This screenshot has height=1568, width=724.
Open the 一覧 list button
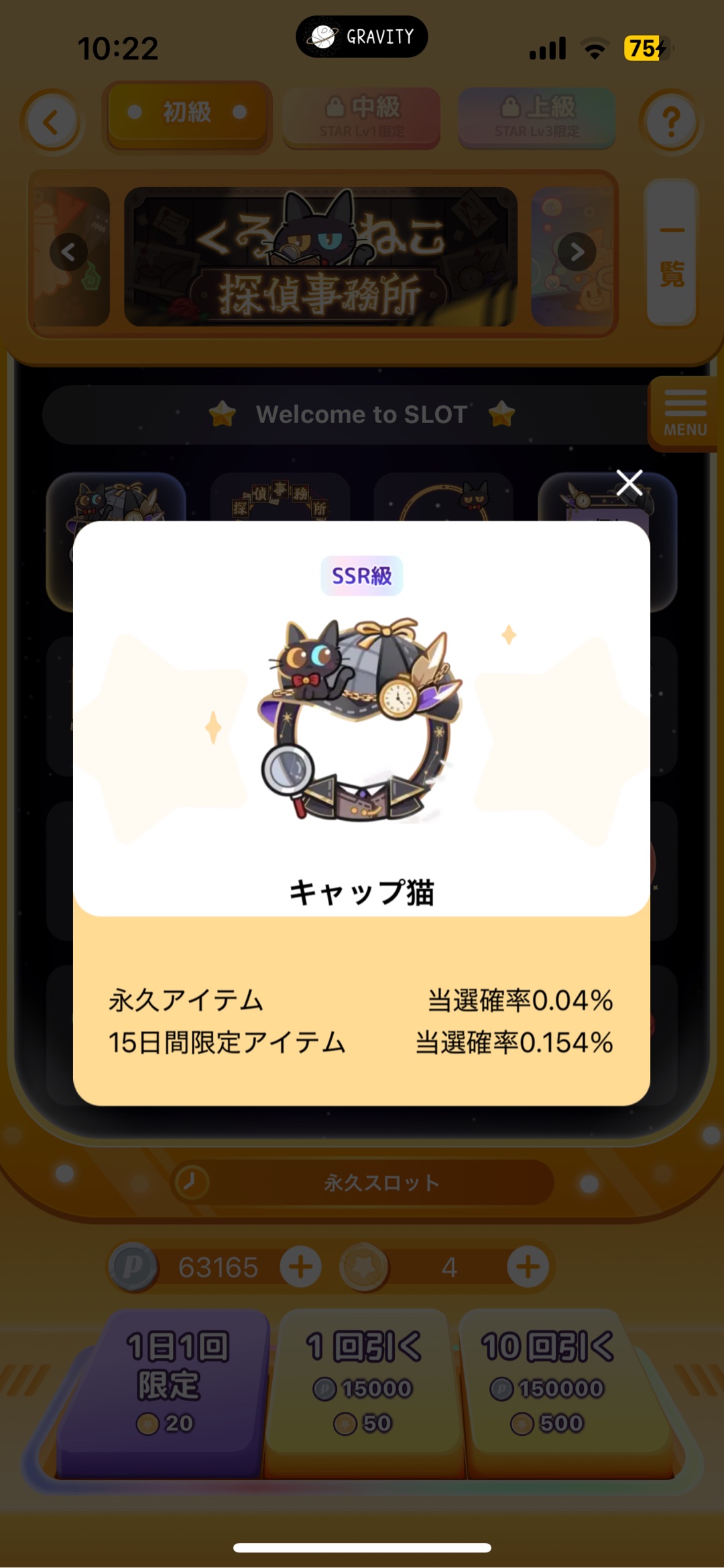[x=671, y=254]
